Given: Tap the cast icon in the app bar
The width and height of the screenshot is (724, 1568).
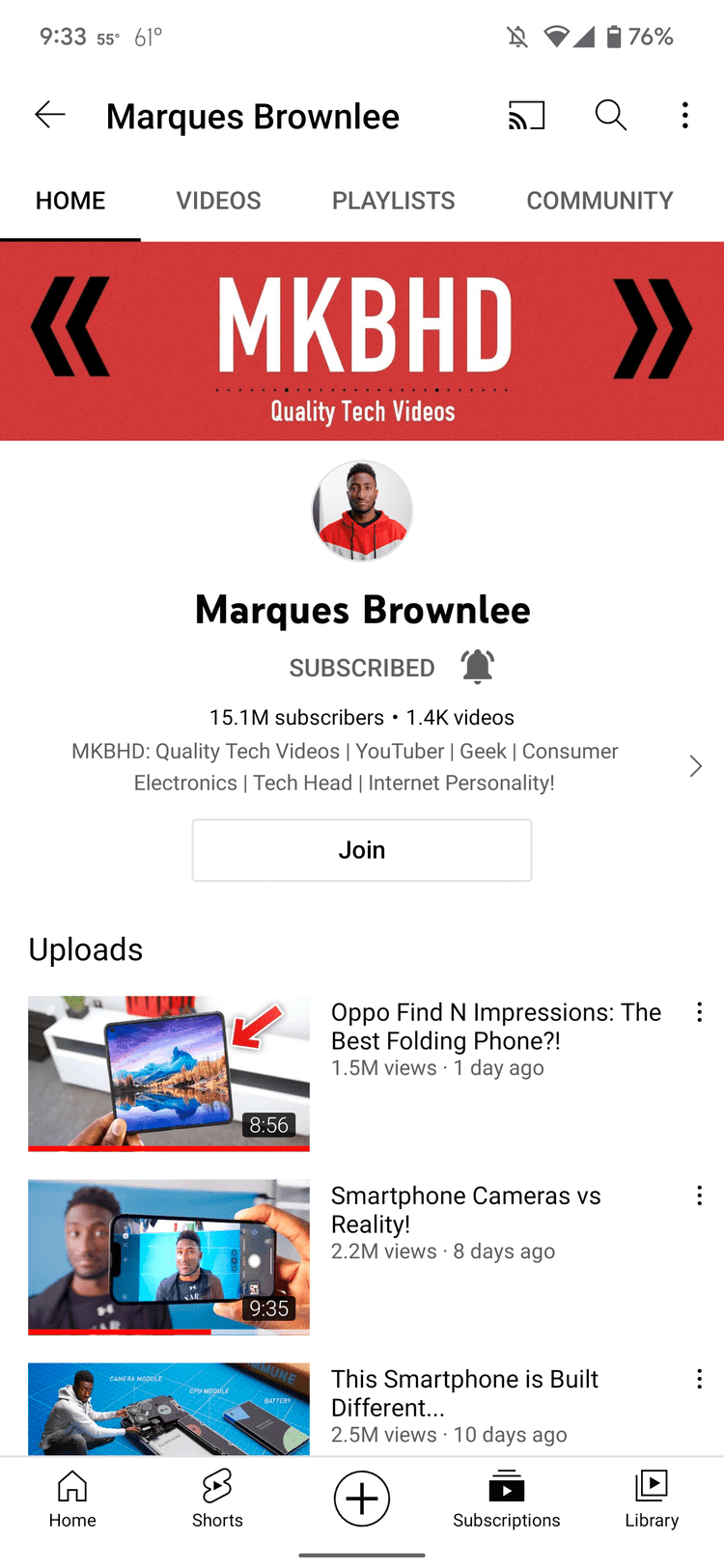Looking at the screenshot, I should click(x=526, y=116).
